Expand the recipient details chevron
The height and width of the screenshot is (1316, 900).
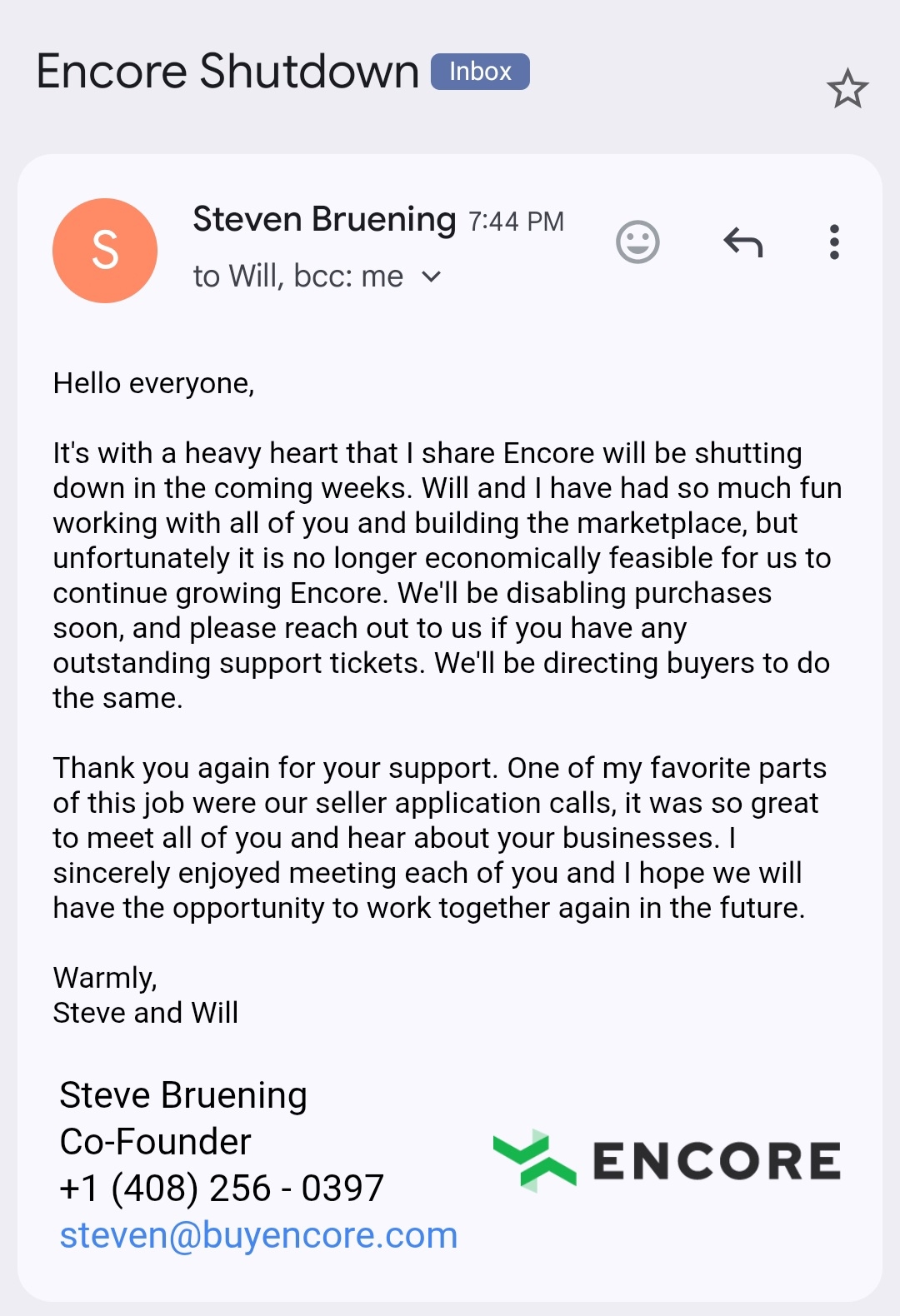[431, 277]
